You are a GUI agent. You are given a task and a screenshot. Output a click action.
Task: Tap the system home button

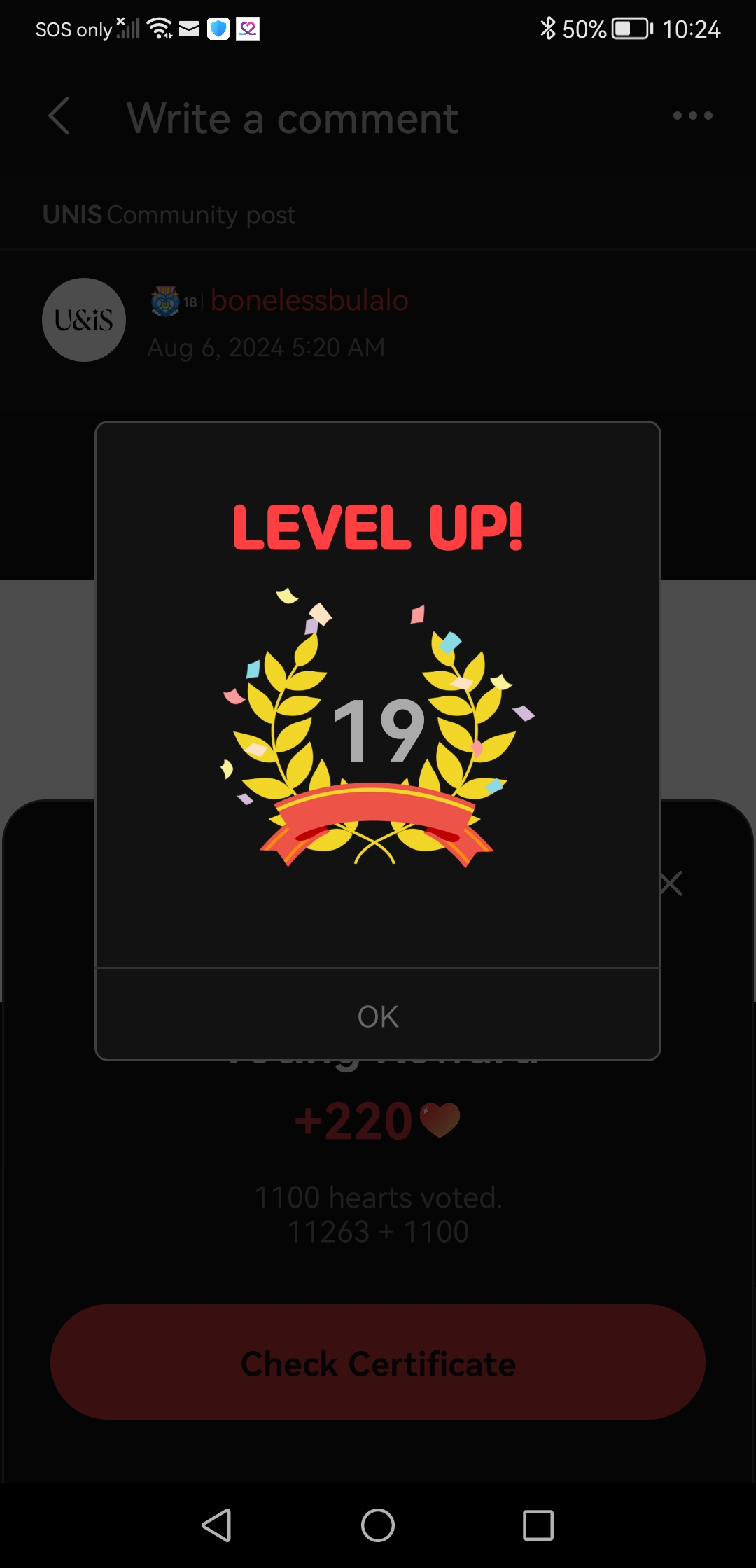pyautogui.click(x=378, y=1525)
